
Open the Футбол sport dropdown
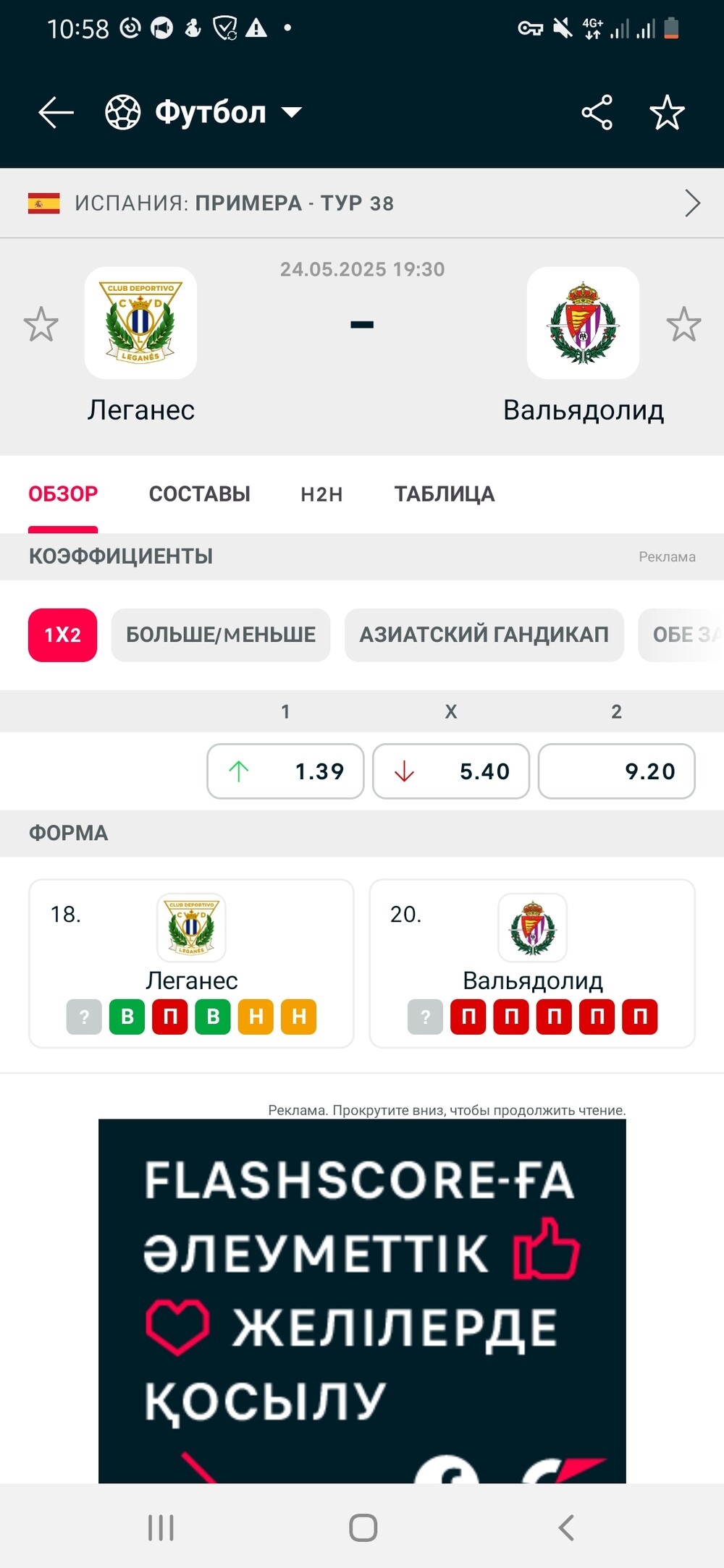[203, 113]
